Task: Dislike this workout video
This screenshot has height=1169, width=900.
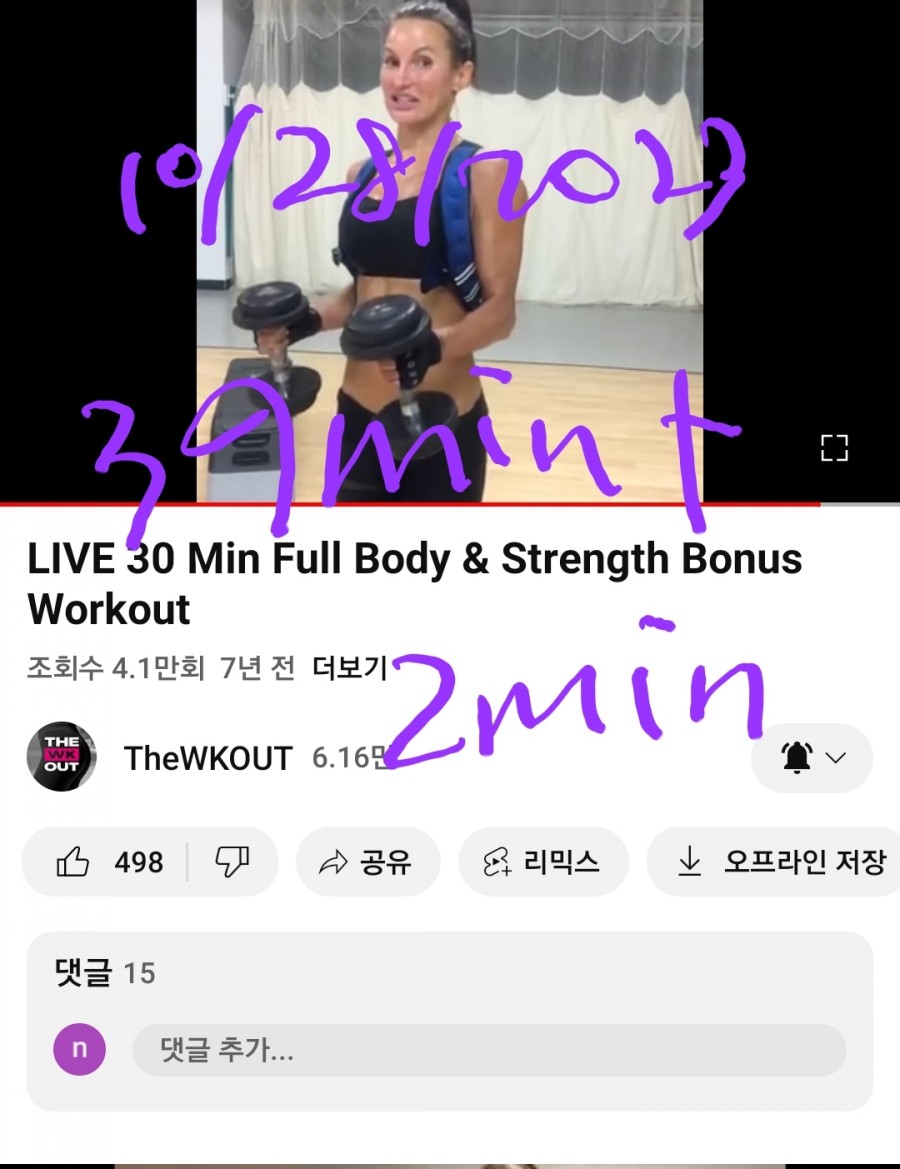Action: [232, 862]
